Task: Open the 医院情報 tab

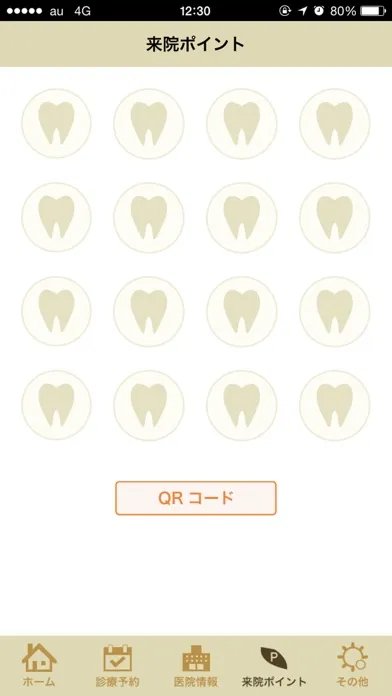Action: tap(196, 665)
